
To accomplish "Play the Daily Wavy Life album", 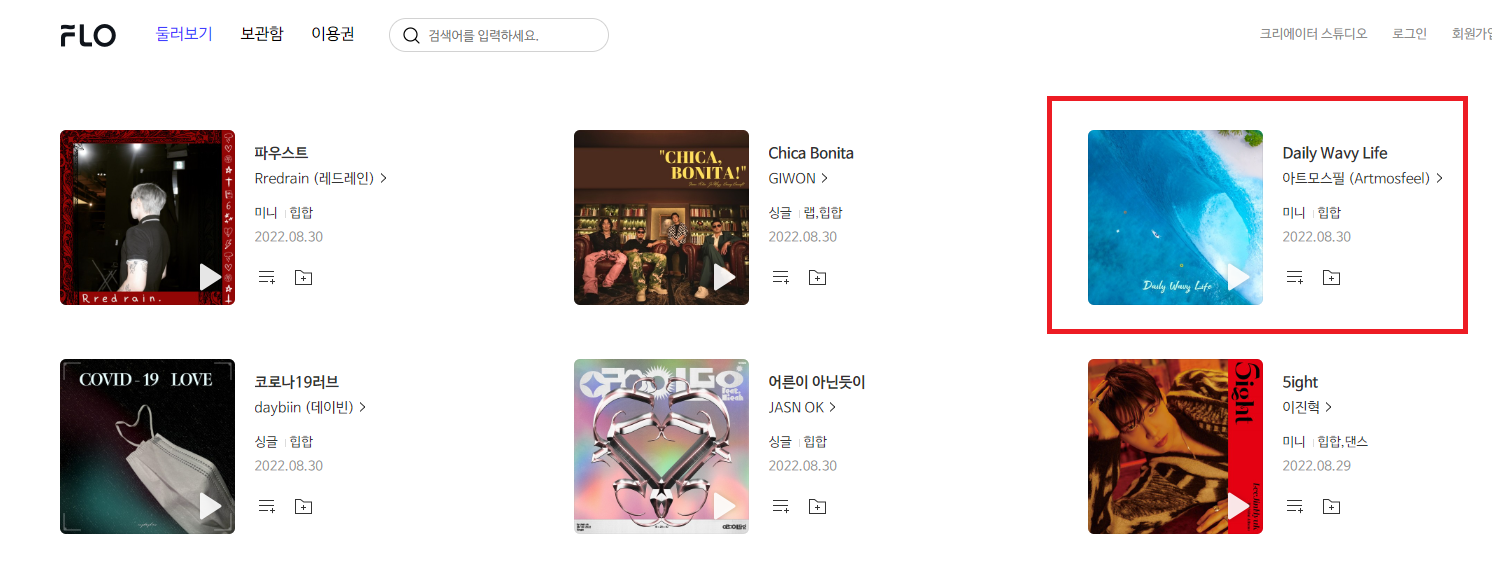I will click(x=1238, y=277).
